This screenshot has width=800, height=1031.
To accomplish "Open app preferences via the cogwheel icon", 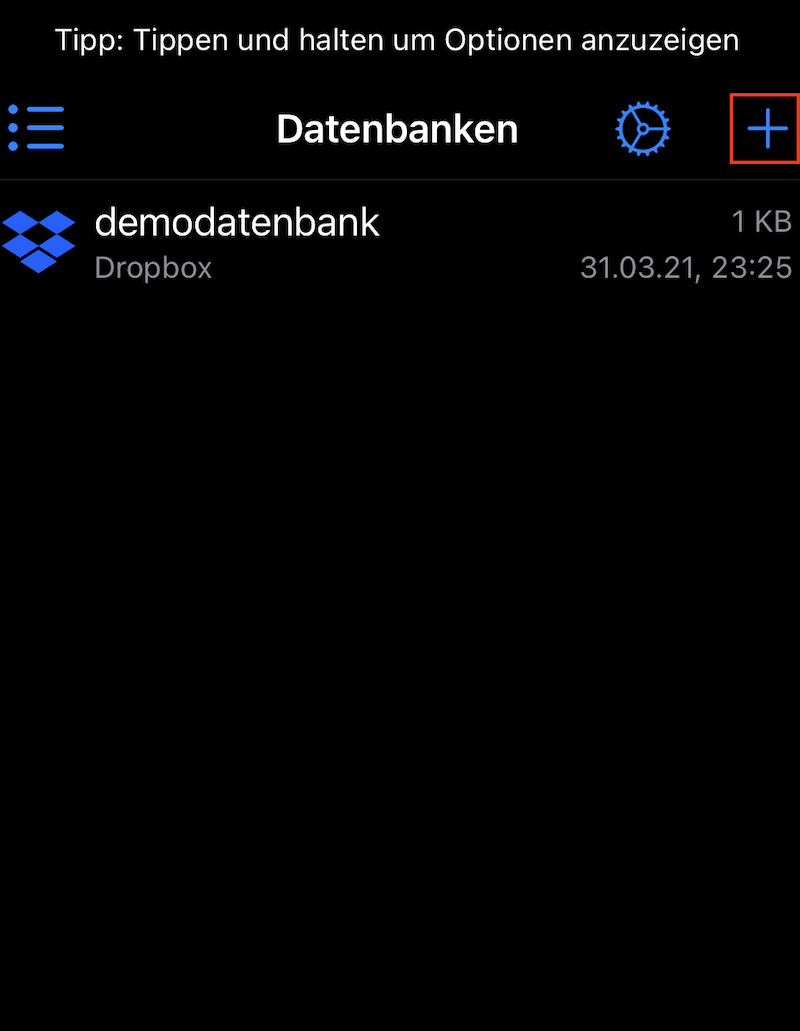I will click(641, 128).
